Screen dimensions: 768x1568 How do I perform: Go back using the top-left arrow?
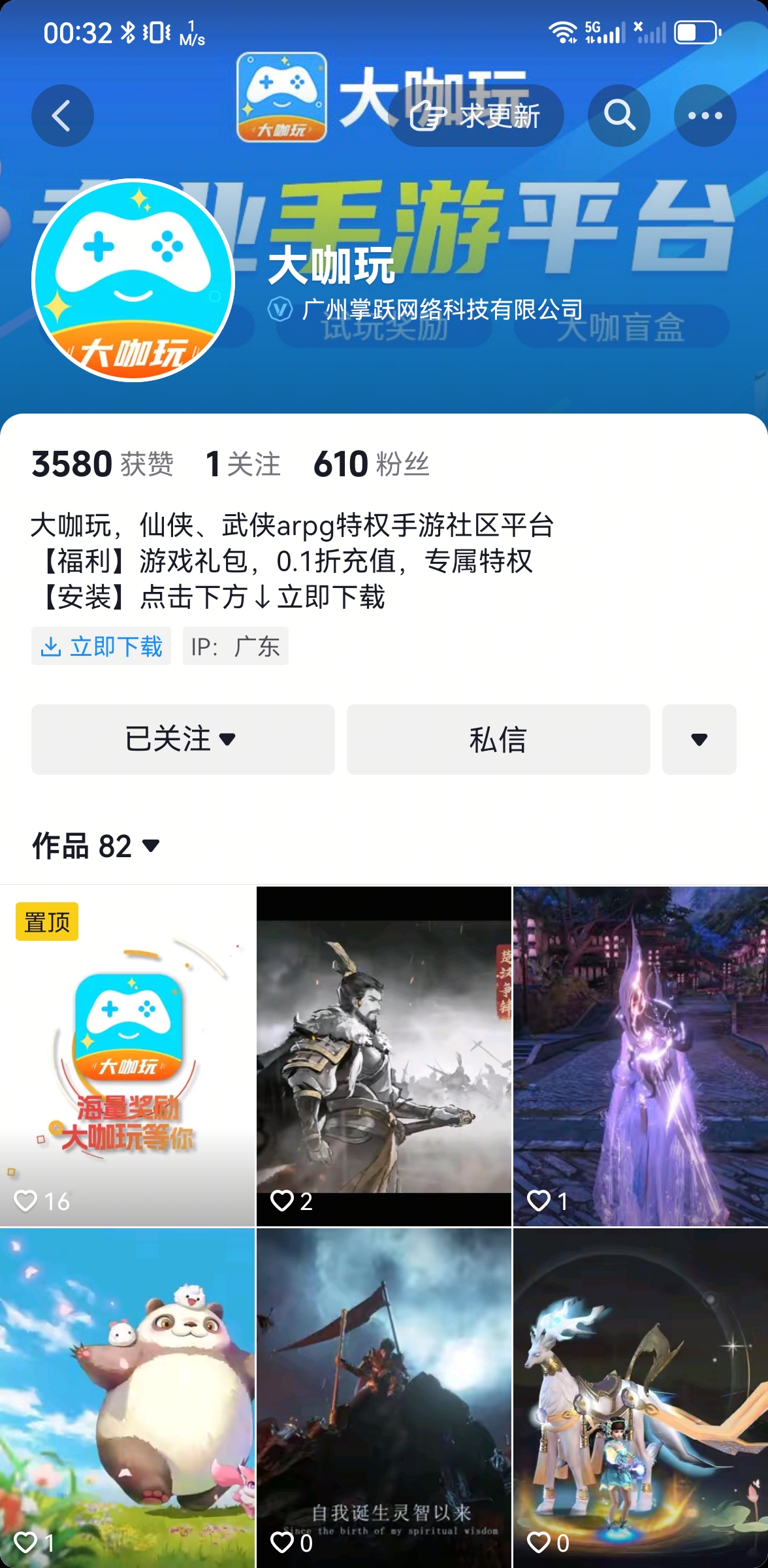[62, 116]
